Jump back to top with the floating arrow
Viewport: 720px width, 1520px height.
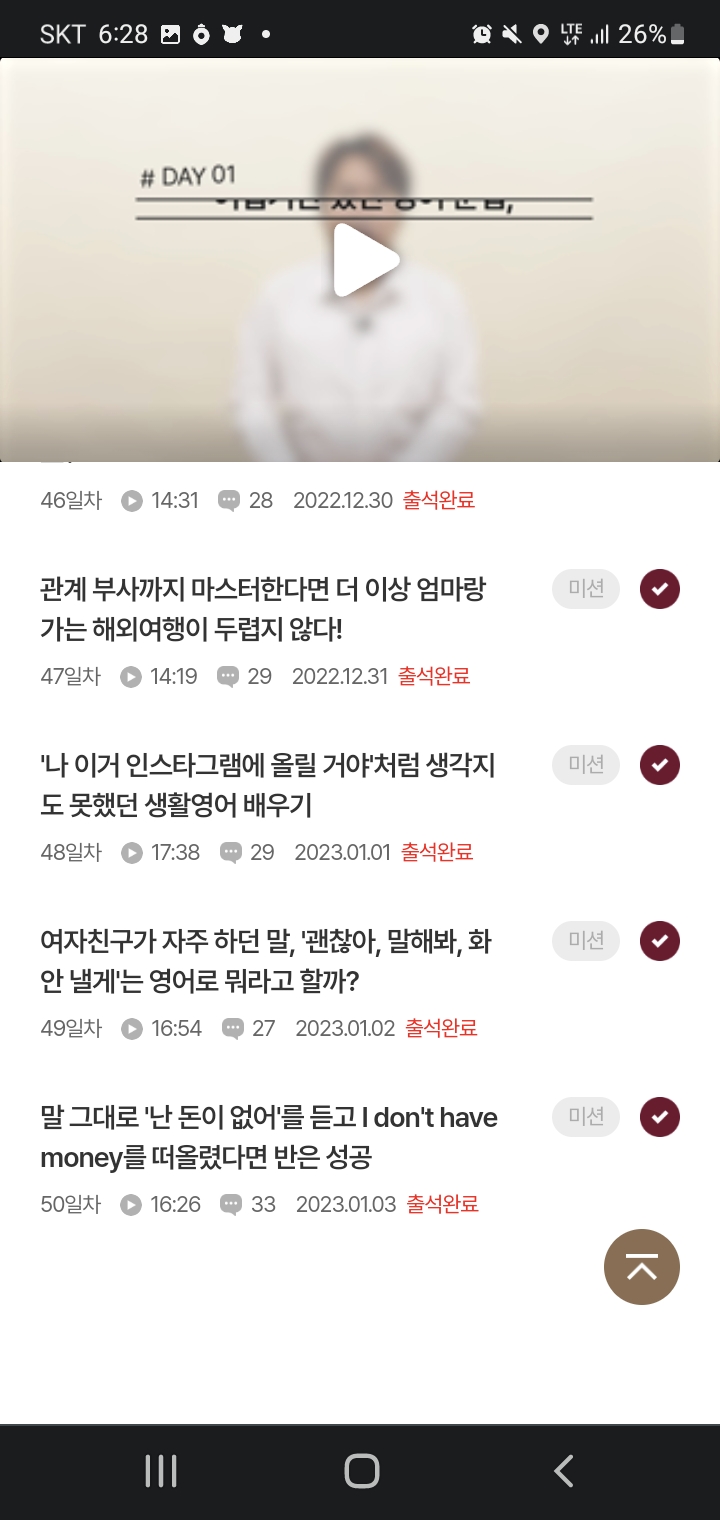coord(641,1267)
